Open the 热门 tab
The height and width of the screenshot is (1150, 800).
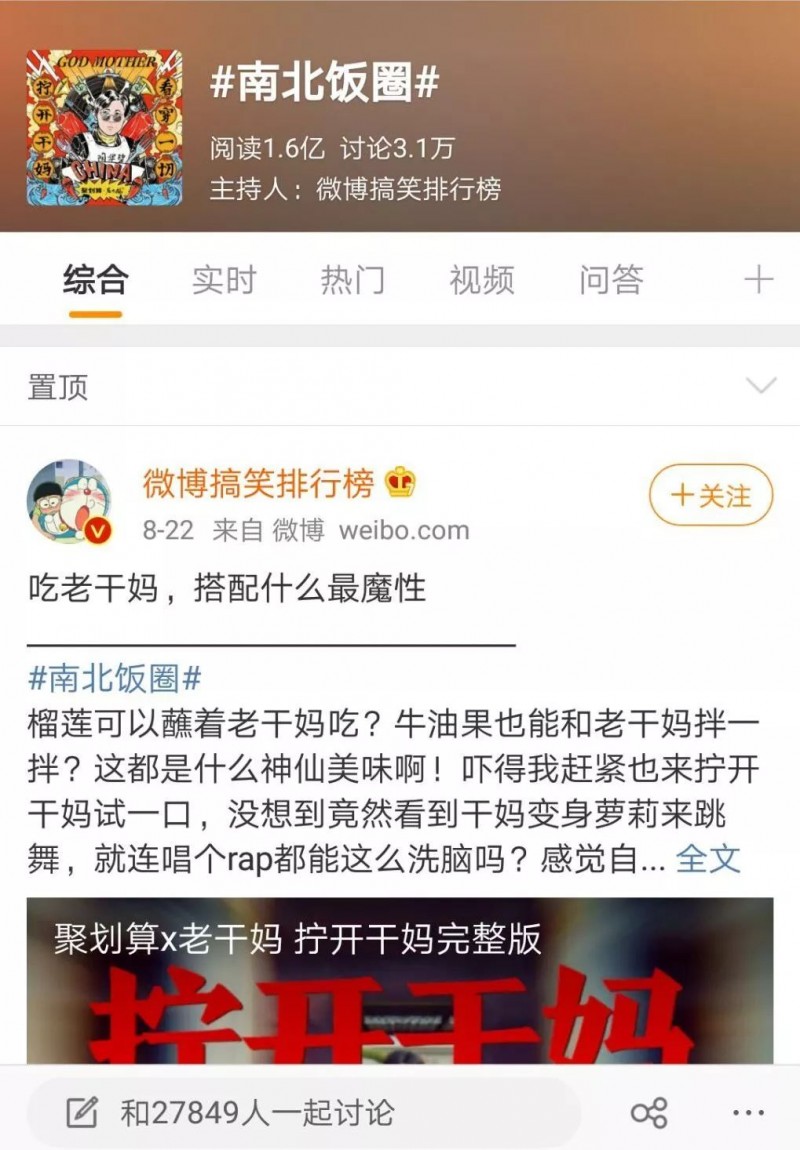click(352, 281)
